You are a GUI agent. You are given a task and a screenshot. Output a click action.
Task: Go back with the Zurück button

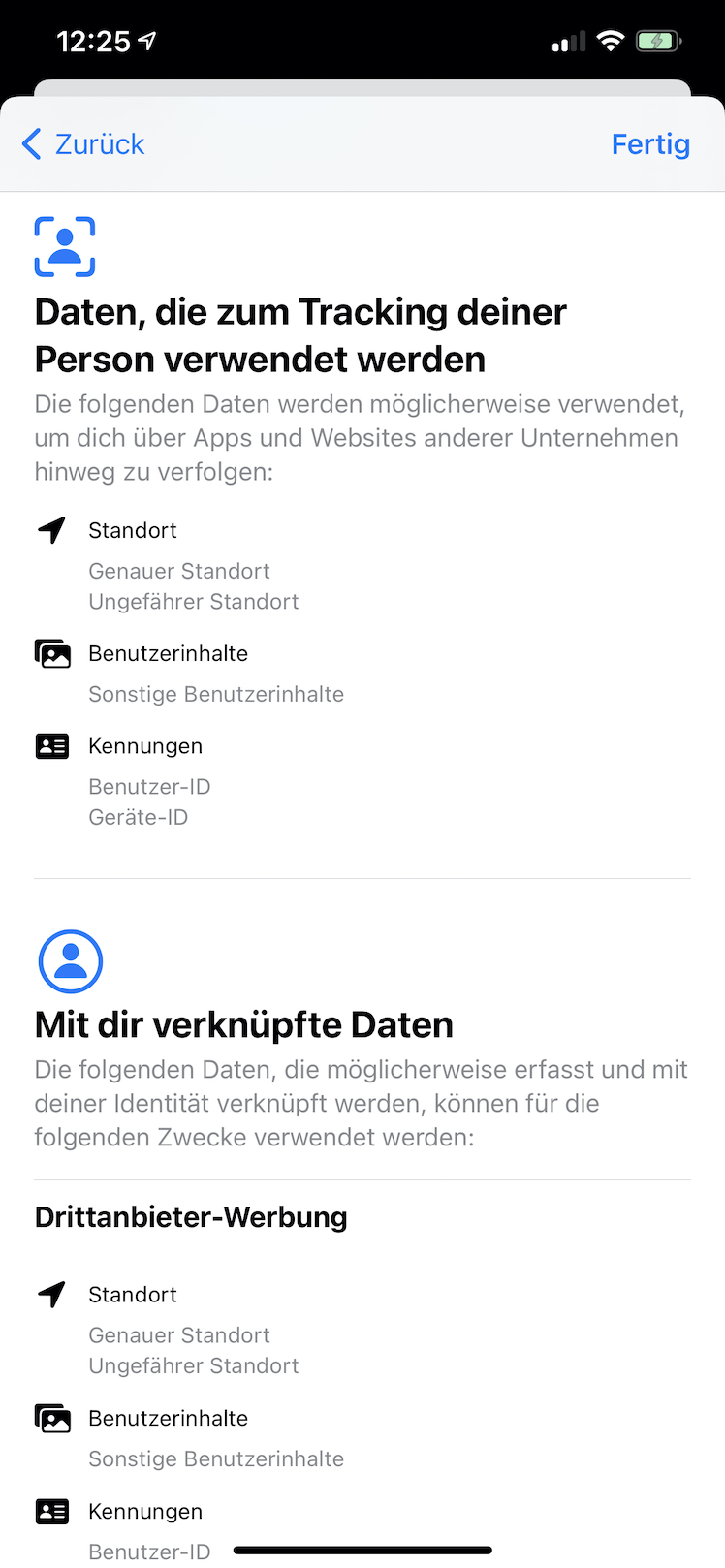coord(83,144)
